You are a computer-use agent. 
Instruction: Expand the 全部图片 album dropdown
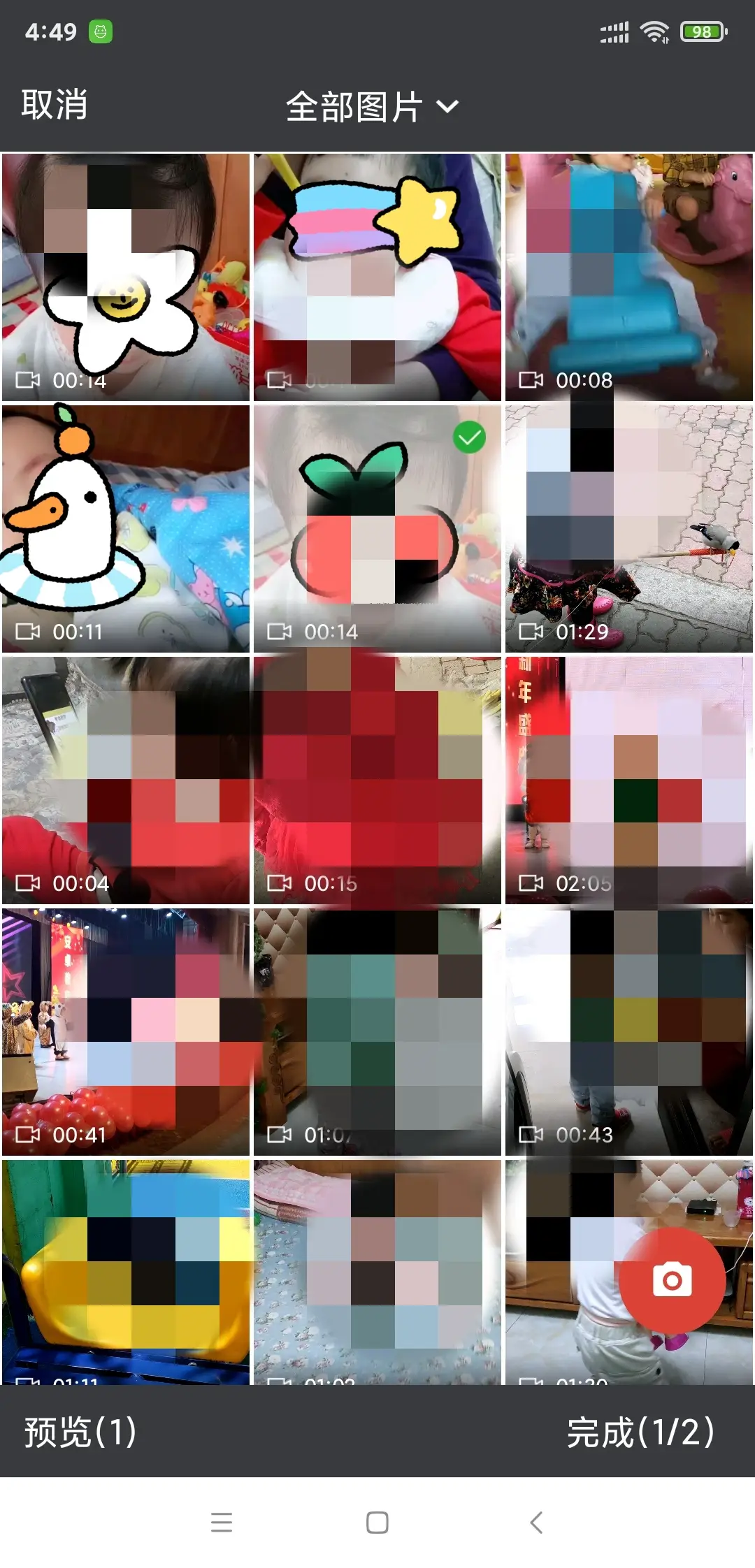pos(372,107)
